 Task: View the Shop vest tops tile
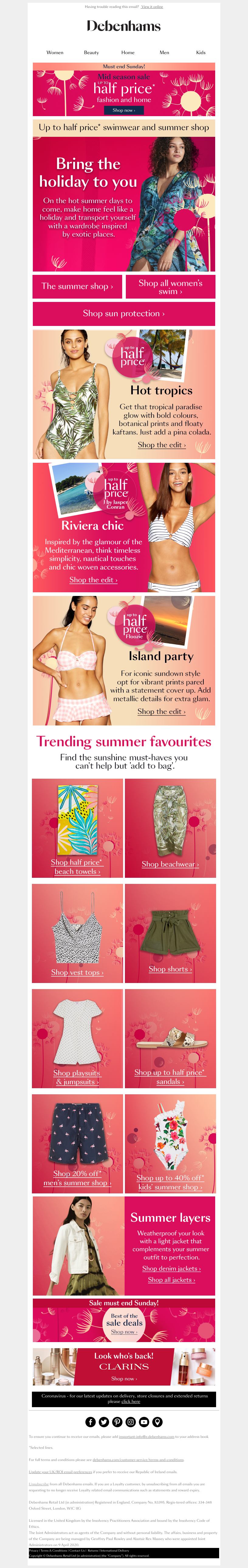coord(77,973)
